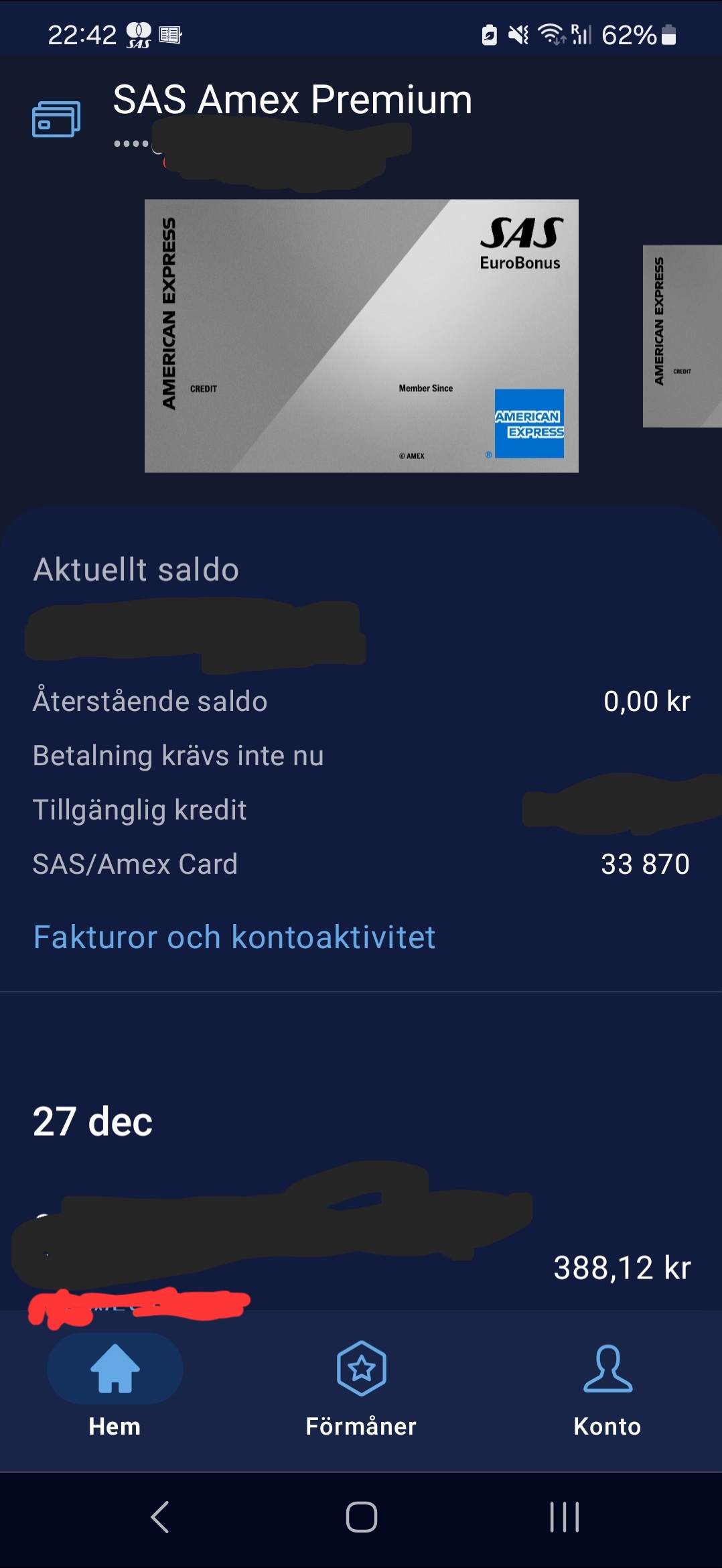Screen dimensions: 722x1568
Task: Expand the Aktuellt saldo section
Action: pyautogui.click(x=135, y=570)
